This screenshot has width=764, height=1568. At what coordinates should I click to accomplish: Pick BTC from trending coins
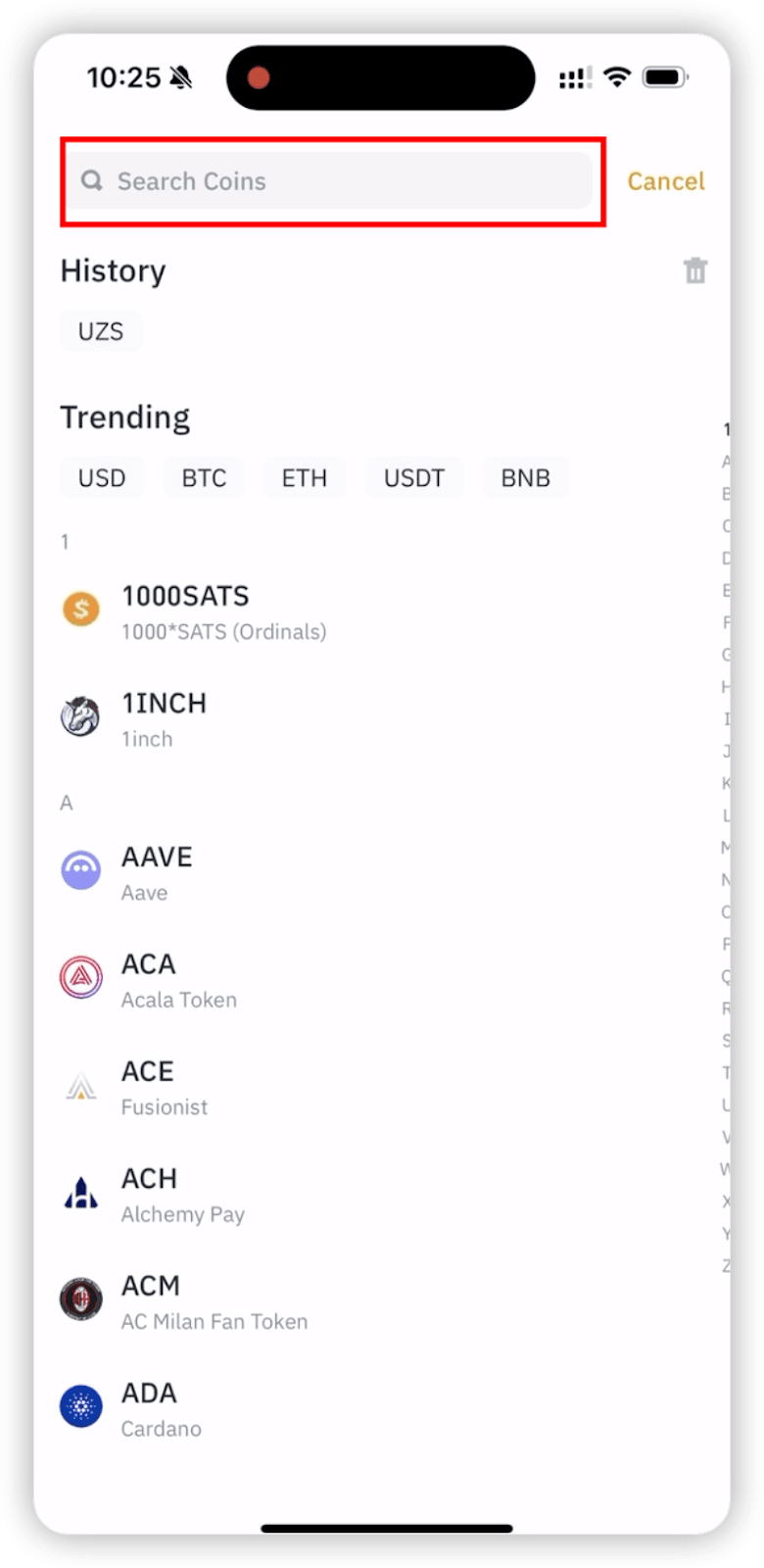click(204, 478)
